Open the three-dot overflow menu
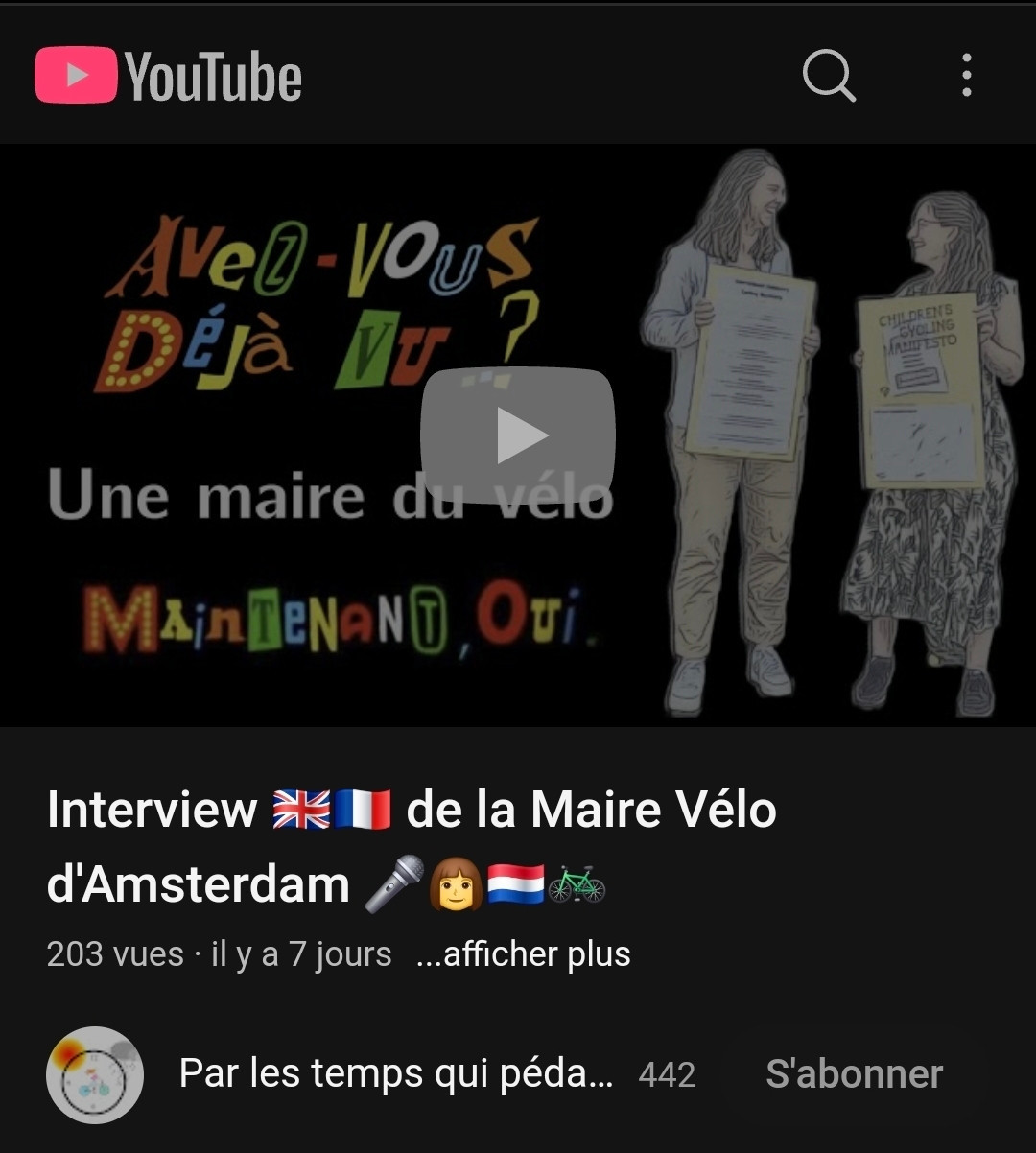Viewport: 1036px width, 1153px height. [x=966, y=76]
